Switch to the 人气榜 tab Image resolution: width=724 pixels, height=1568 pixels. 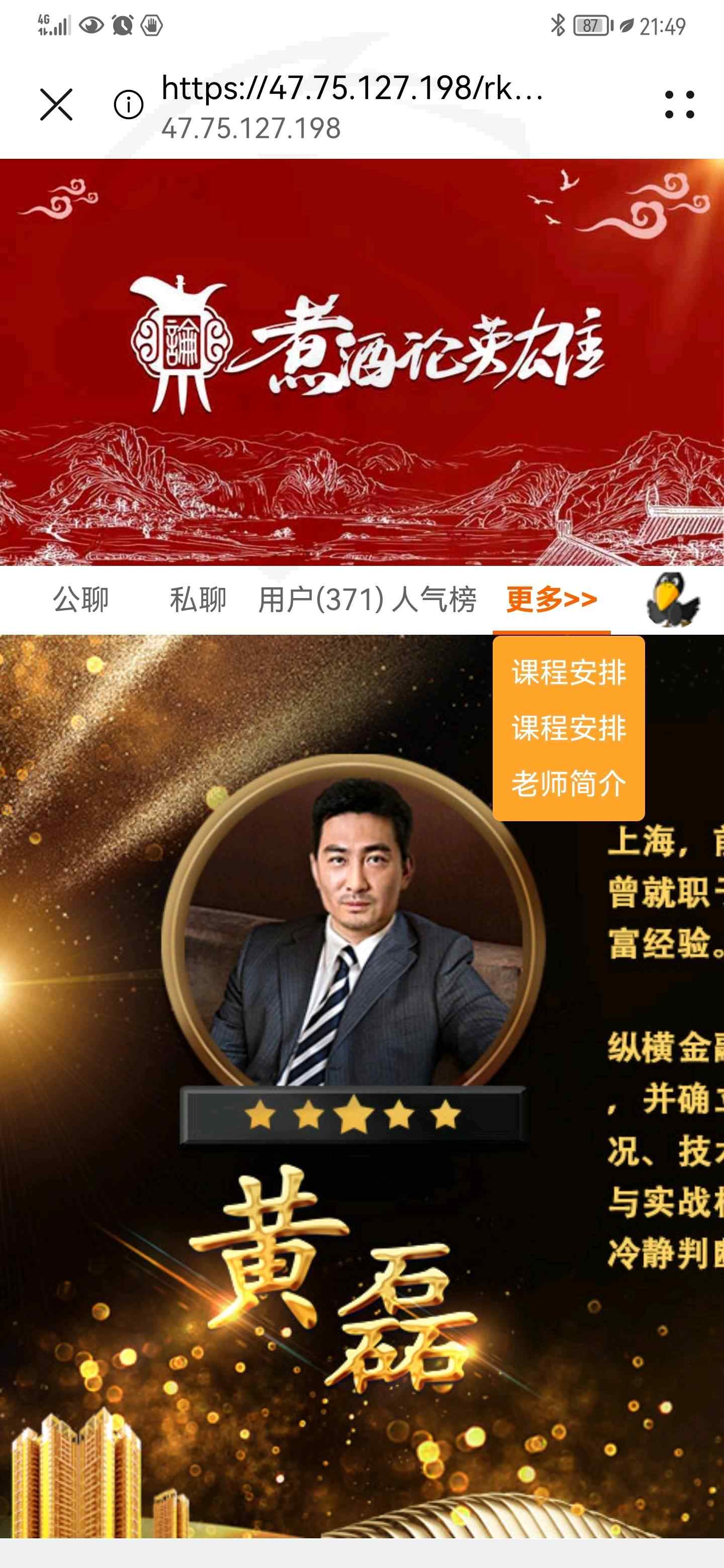coord(434,600)
